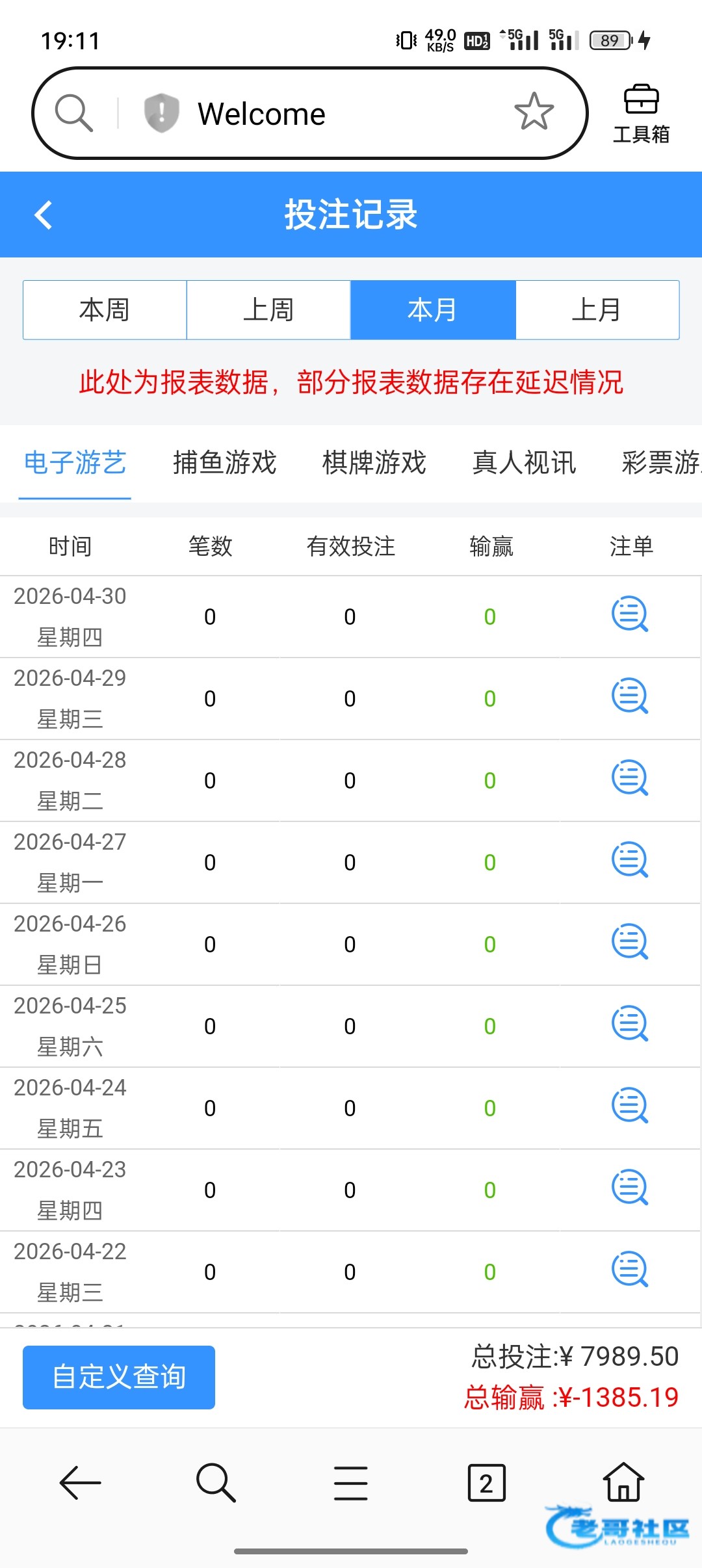See bet slip details for 2026-04-24
The width and height of the screenshot is (702, 1568).
tap(629, 1106)
